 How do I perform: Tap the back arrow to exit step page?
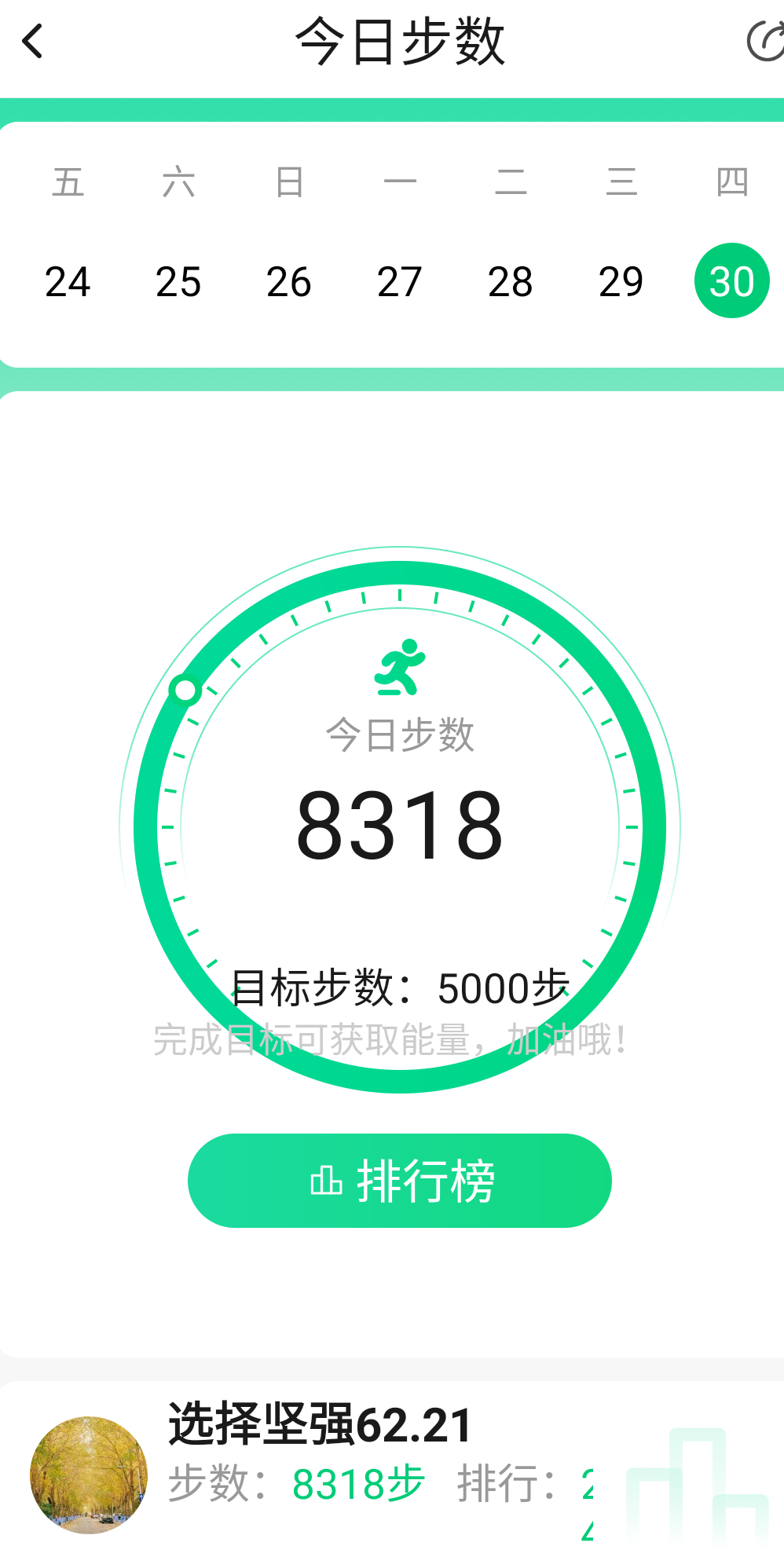coord(33,41)
